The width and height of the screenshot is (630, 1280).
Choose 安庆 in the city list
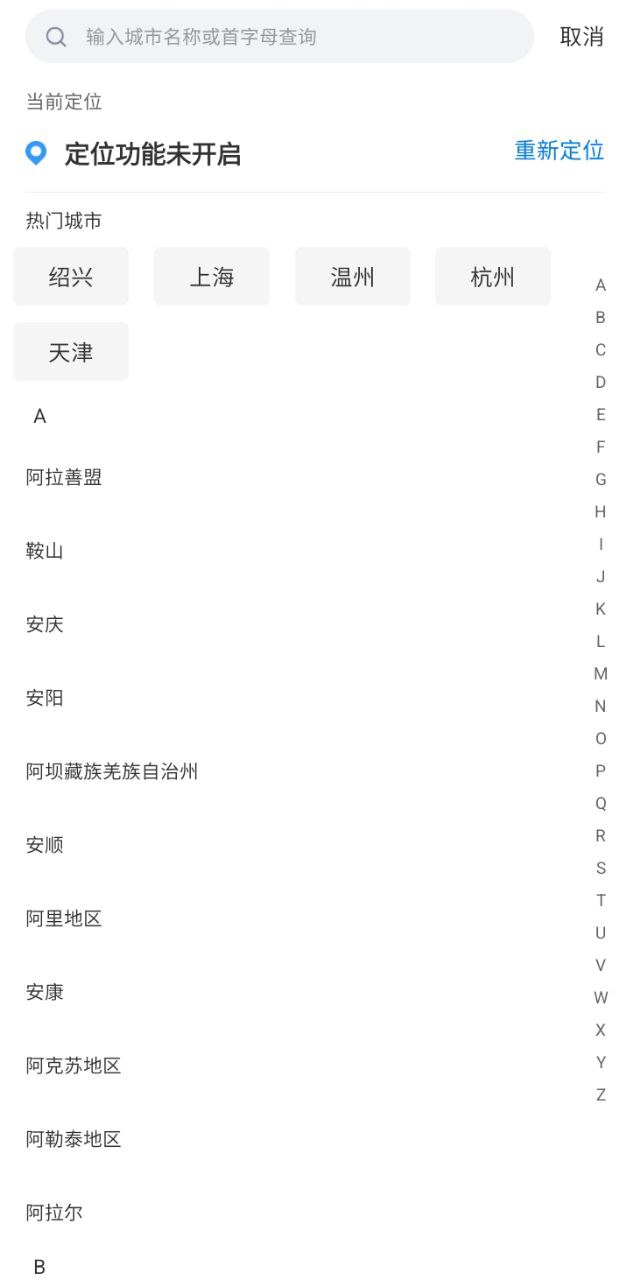tap(45, 625)
